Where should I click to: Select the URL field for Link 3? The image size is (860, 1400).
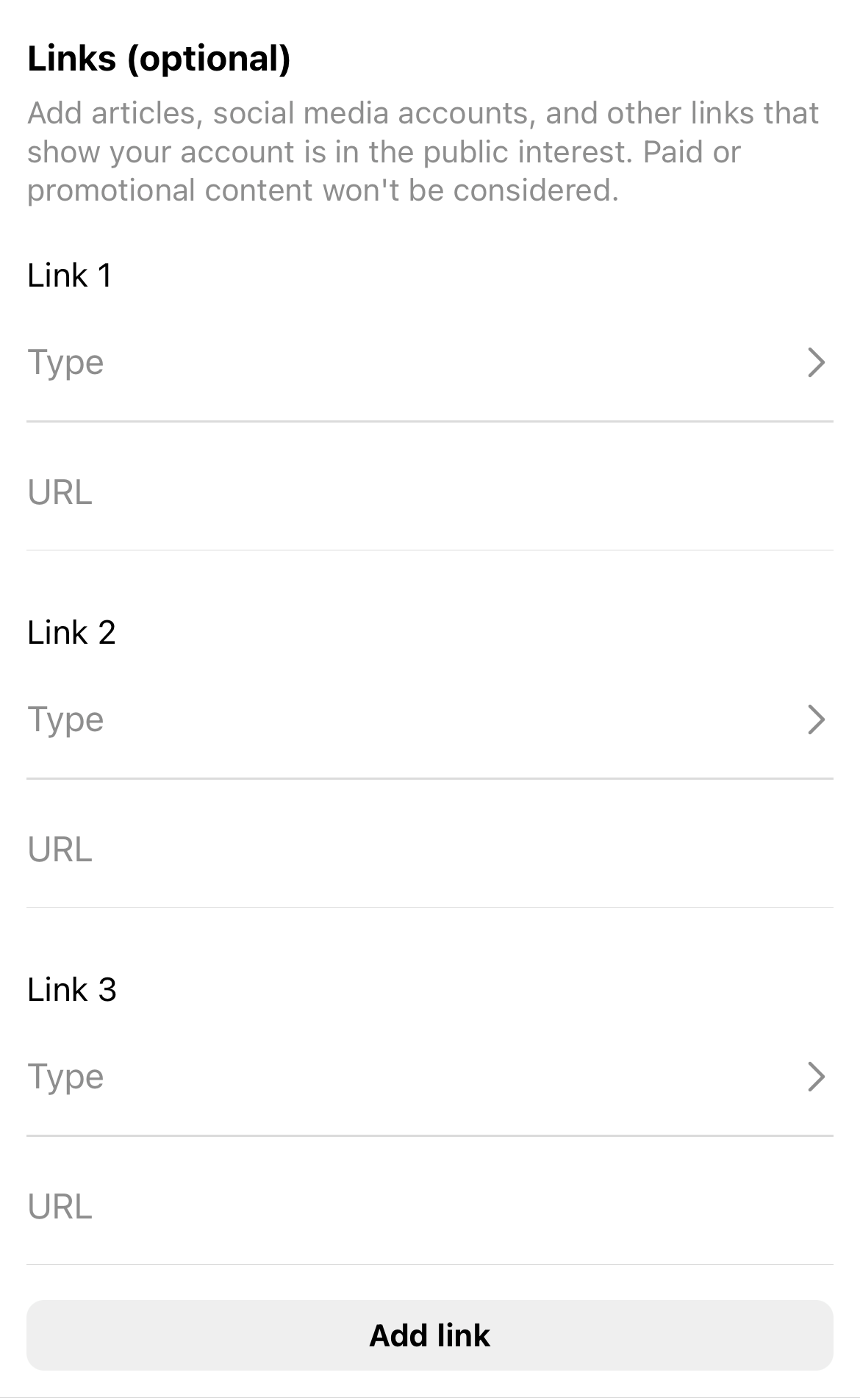point(429,1207)
